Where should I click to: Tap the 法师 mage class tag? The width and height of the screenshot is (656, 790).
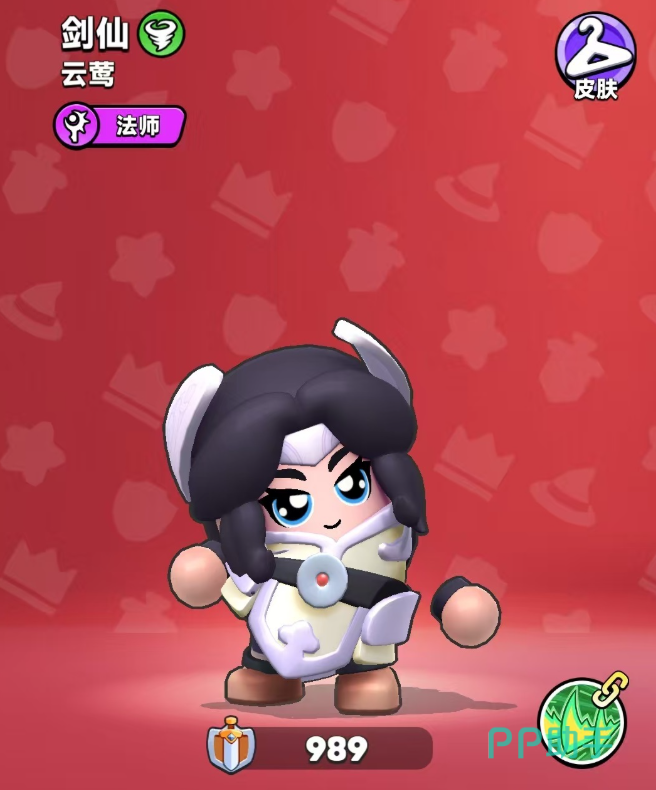point(119,127)
